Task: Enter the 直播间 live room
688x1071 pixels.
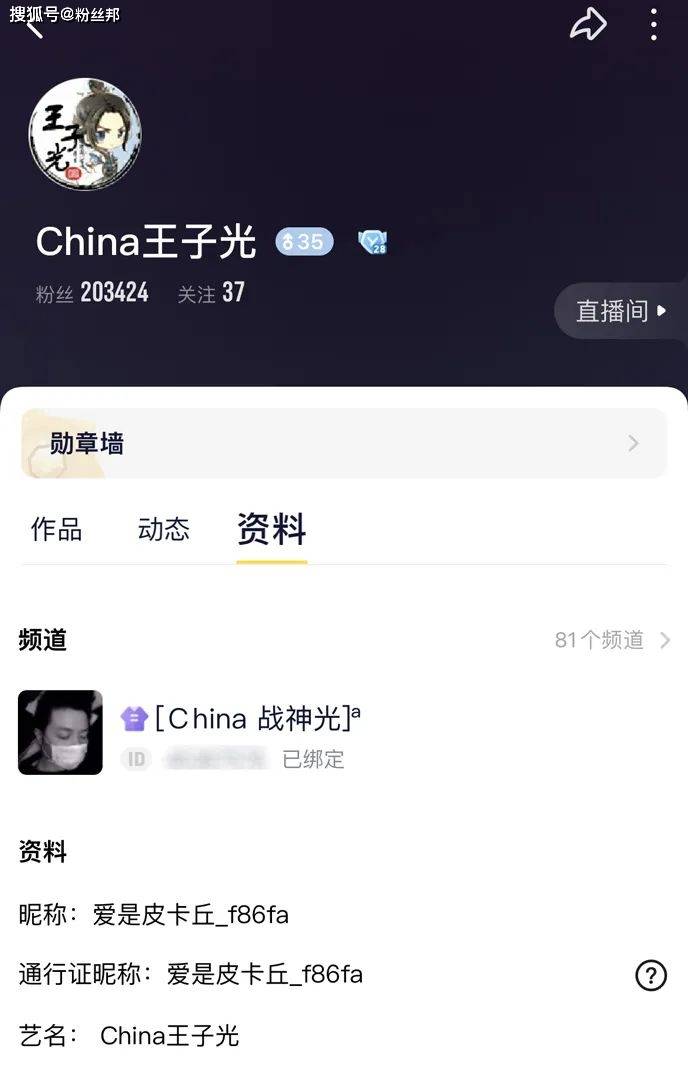Action: 620,311
